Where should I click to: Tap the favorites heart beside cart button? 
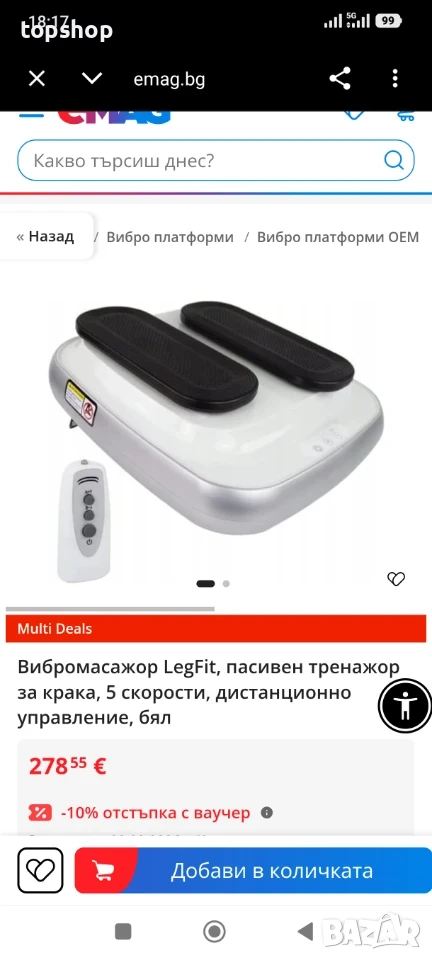tap(40, 869)
